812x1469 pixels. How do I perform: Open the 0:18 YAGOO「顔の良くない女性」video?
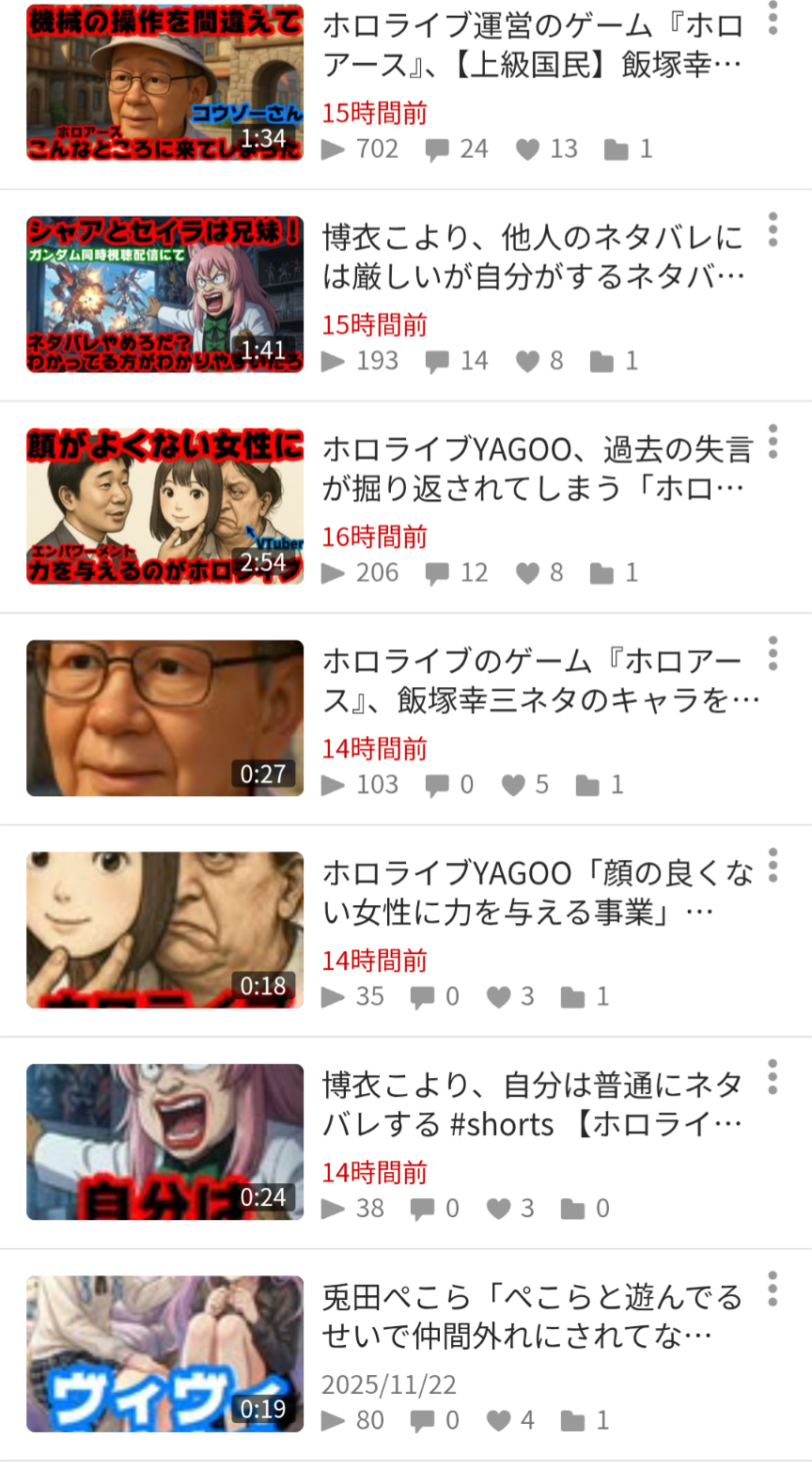point(164,930)
